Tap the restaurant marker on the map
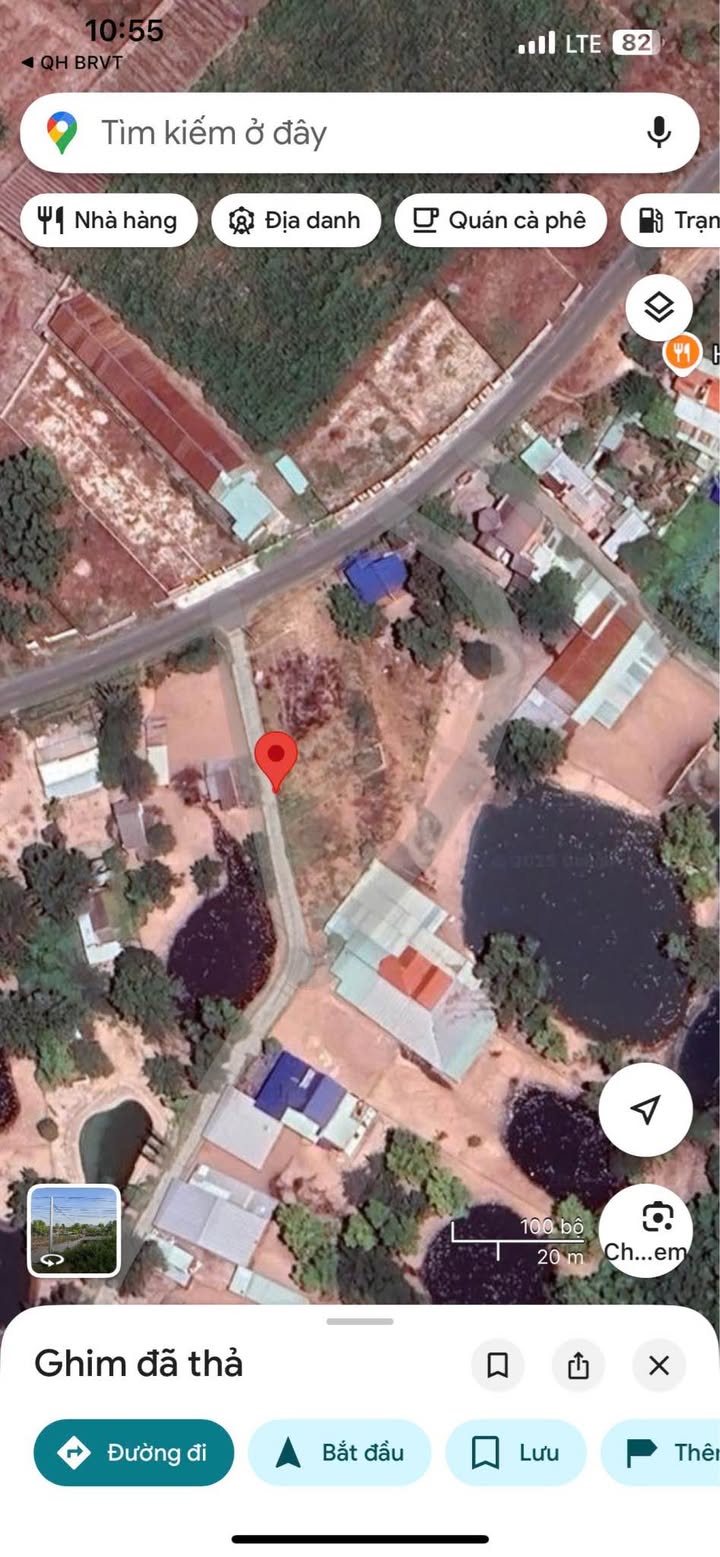The width and height of the screenshot is (720, 1557). 681,352
